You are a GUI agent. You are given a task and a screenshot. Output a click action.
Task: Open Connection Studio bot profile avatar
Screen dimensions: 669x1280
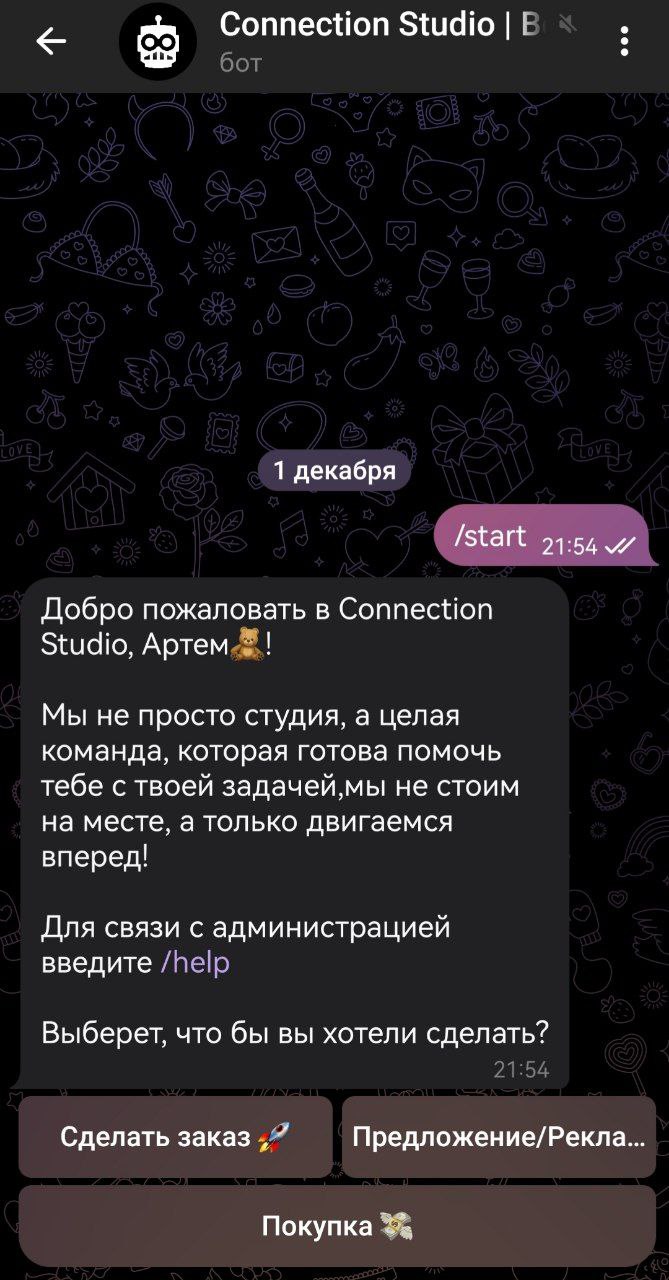(158, 41)
